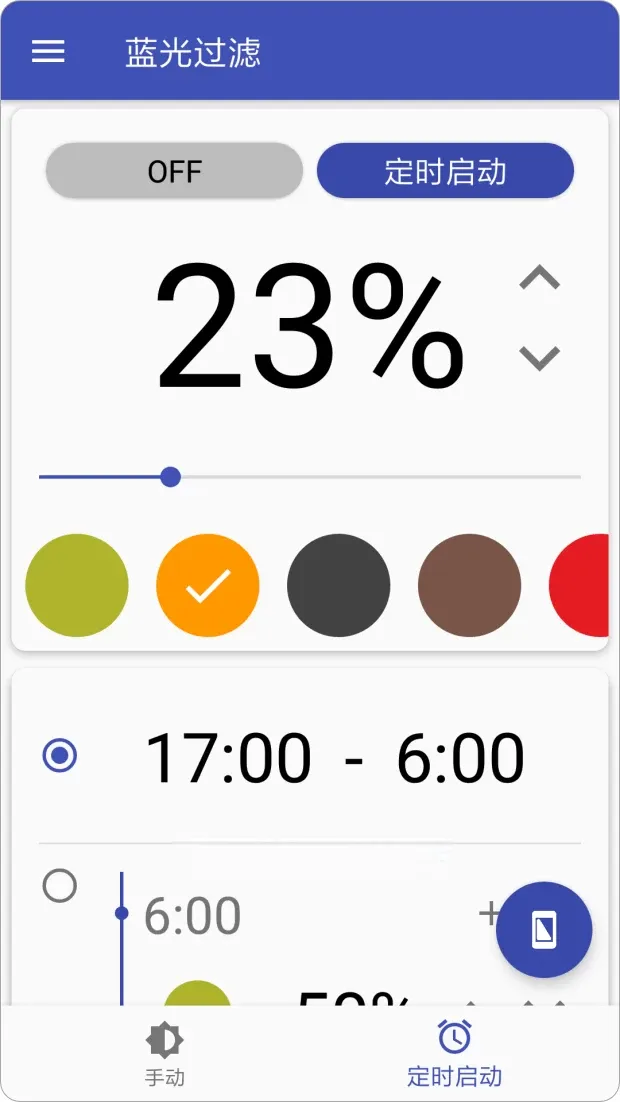Open the hamburger drawer menu
Viewport: 620px width, 1102px height.
point(48,52)
